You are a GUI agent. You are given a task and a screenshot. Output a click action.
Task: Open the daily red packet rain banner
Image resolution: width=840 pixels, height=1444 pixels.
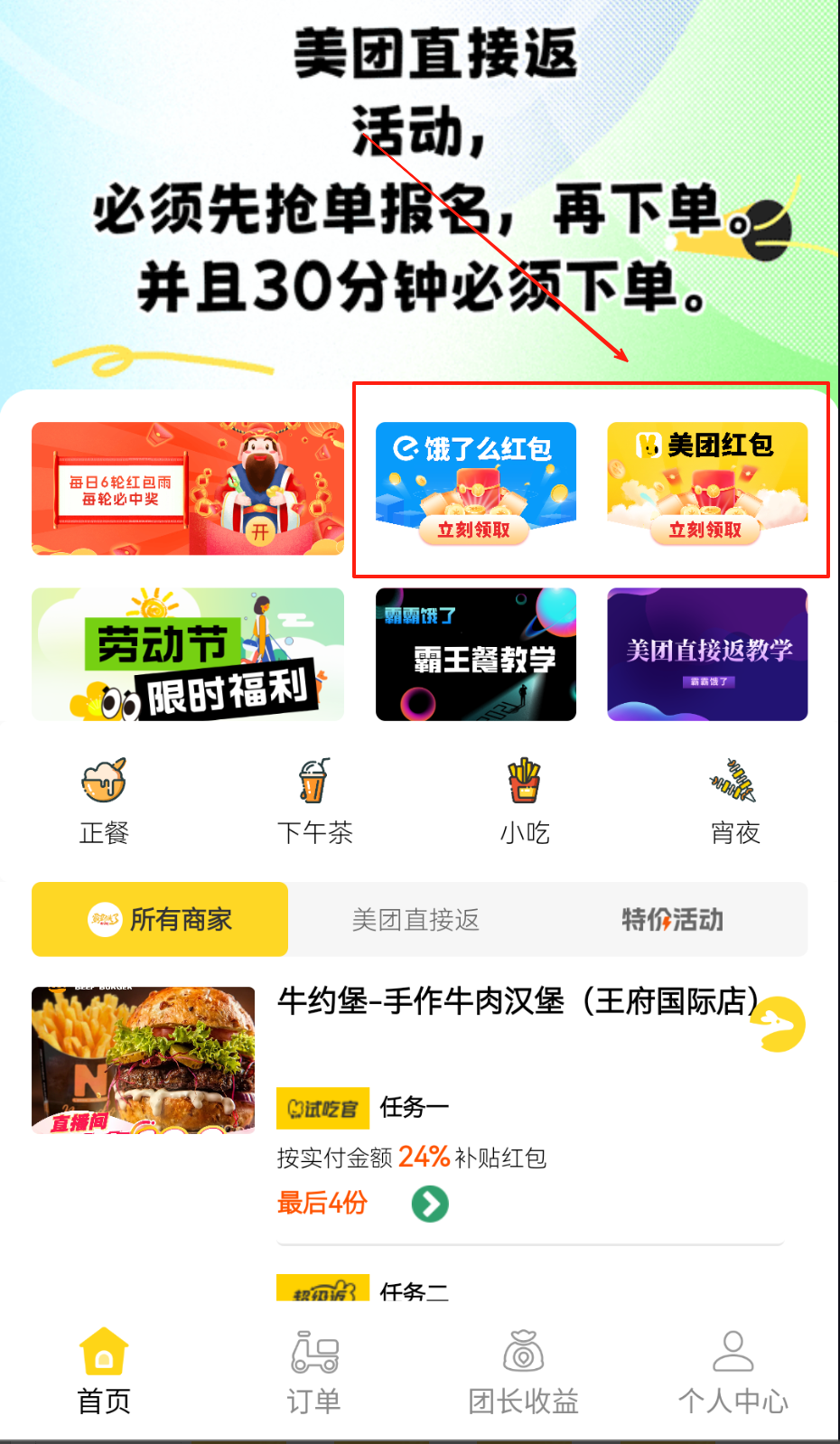click(x=188, y=488)
